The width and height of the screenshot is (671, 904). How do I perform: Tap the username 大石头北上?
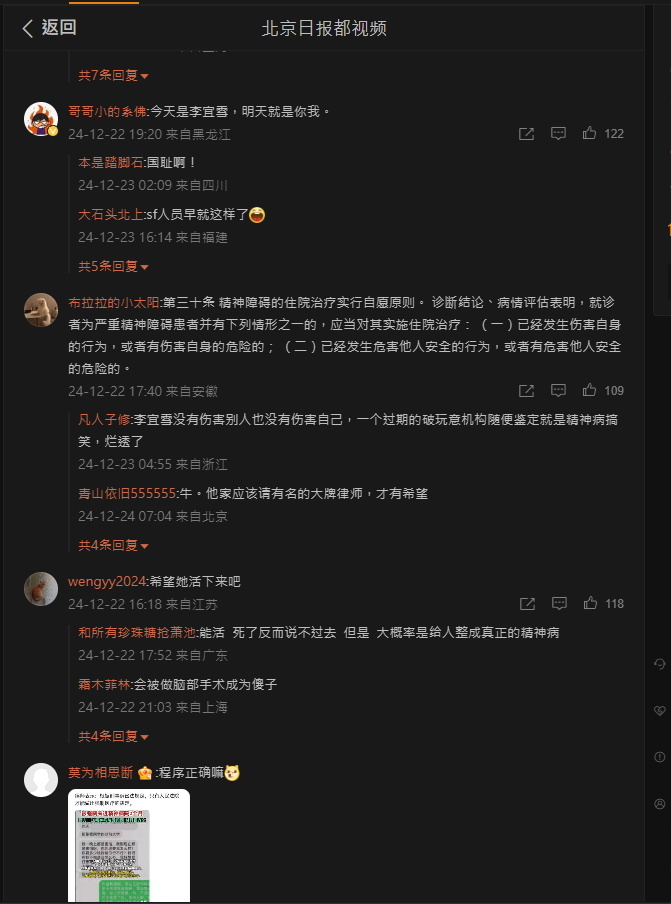tap(110, 214)
